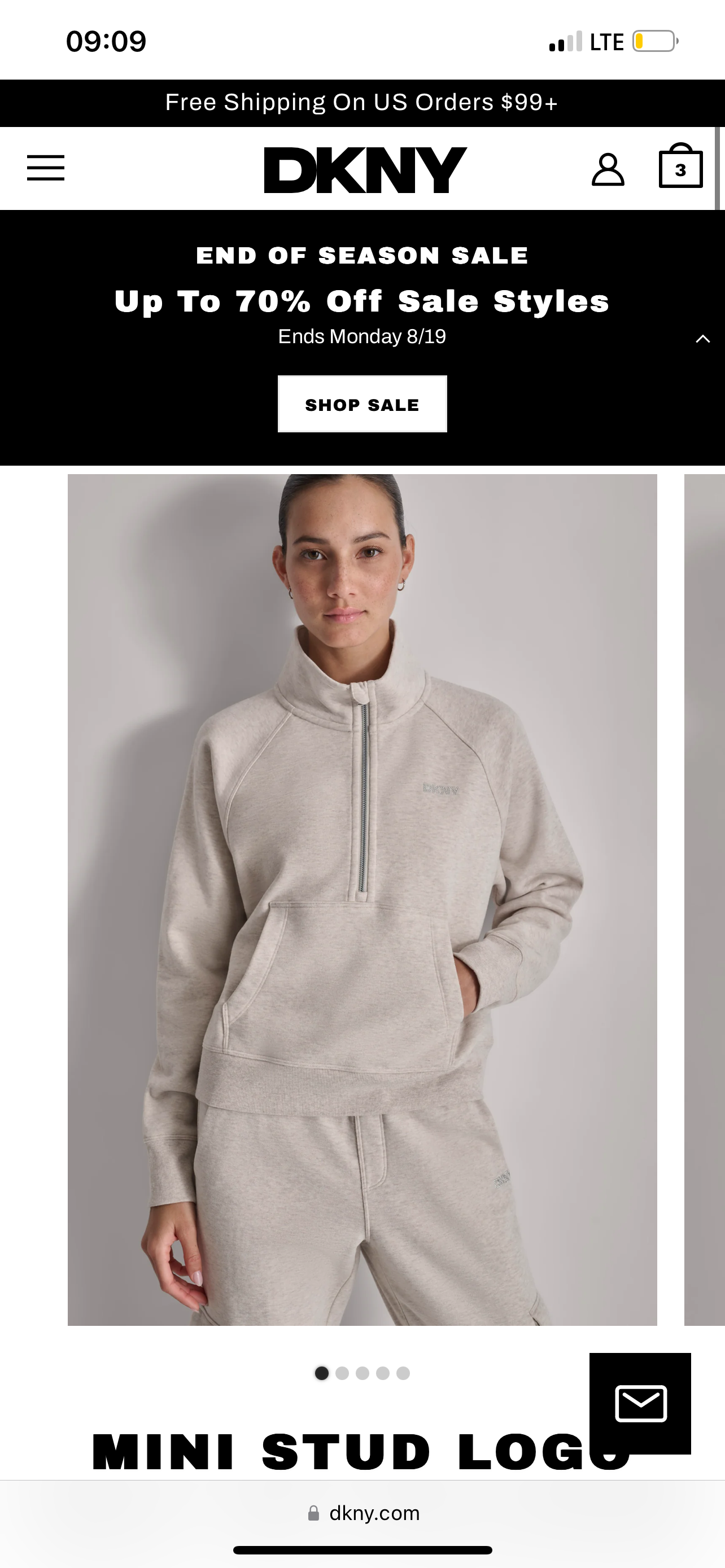725x1568 pixels.
Task: Open the half-zip sweatshirt product image
Action: point(362,899)
